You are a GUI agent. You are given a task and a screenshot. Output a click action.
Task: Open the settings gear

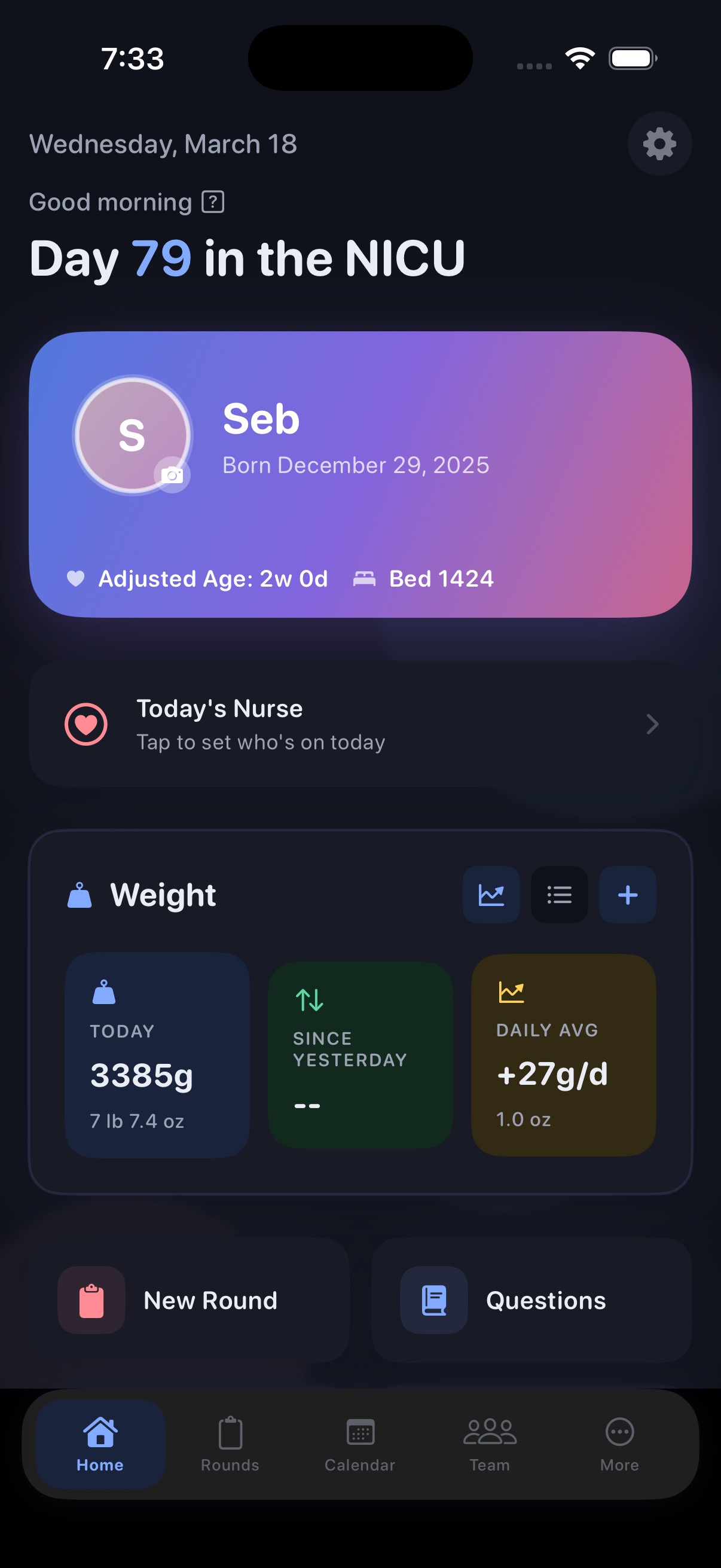659,144
